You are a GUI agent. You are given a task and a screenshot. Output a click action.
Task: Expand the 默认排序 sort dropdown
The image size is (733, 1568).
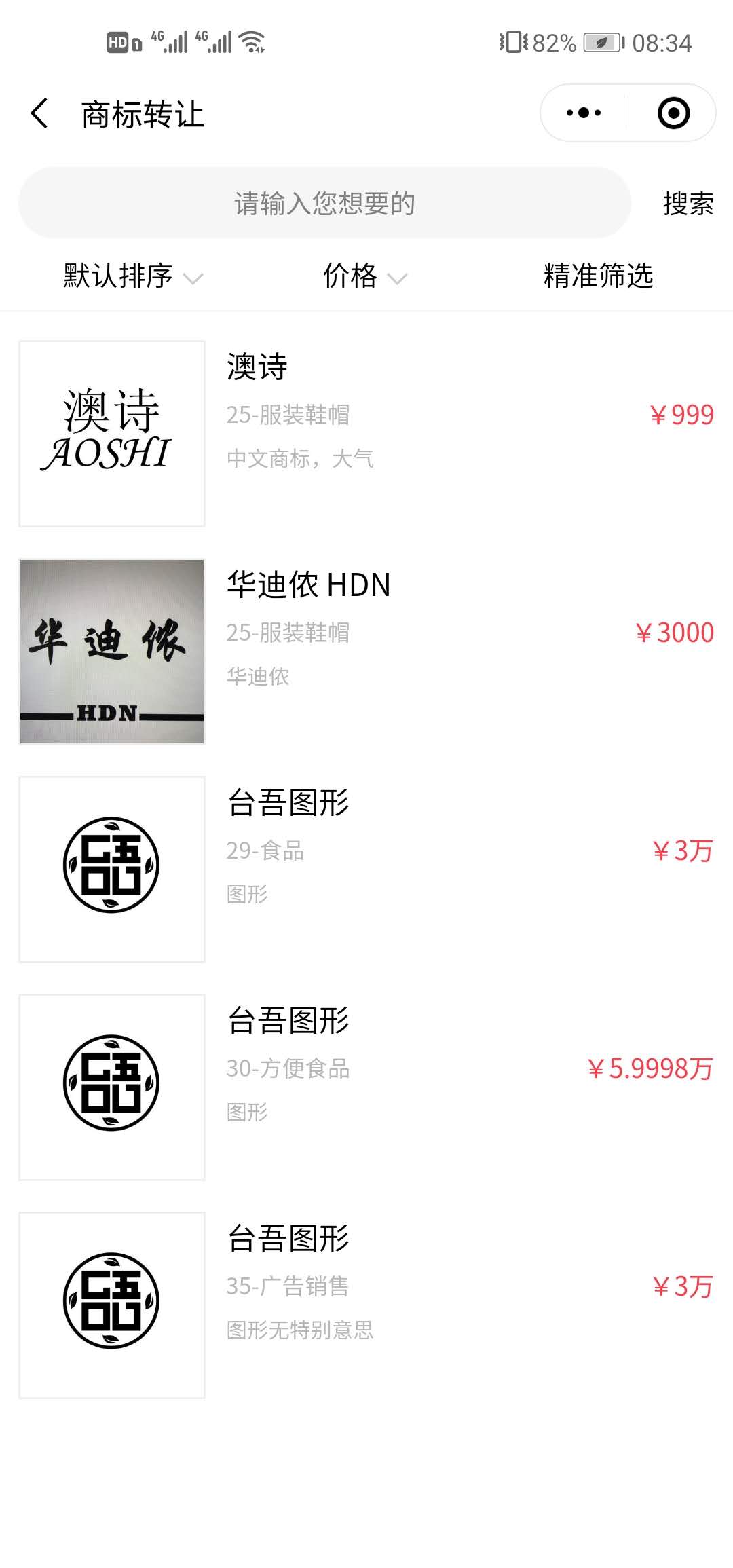pos(132,276)
